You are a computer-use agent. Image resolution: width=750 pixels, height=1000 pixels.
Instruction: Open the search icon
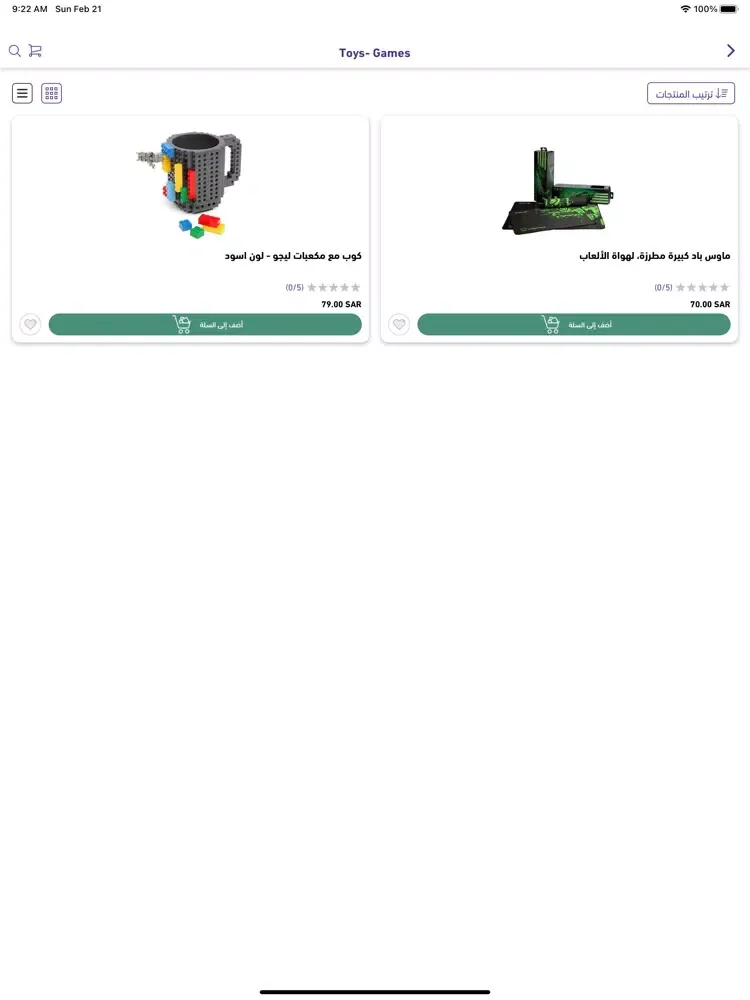point(14,51)
